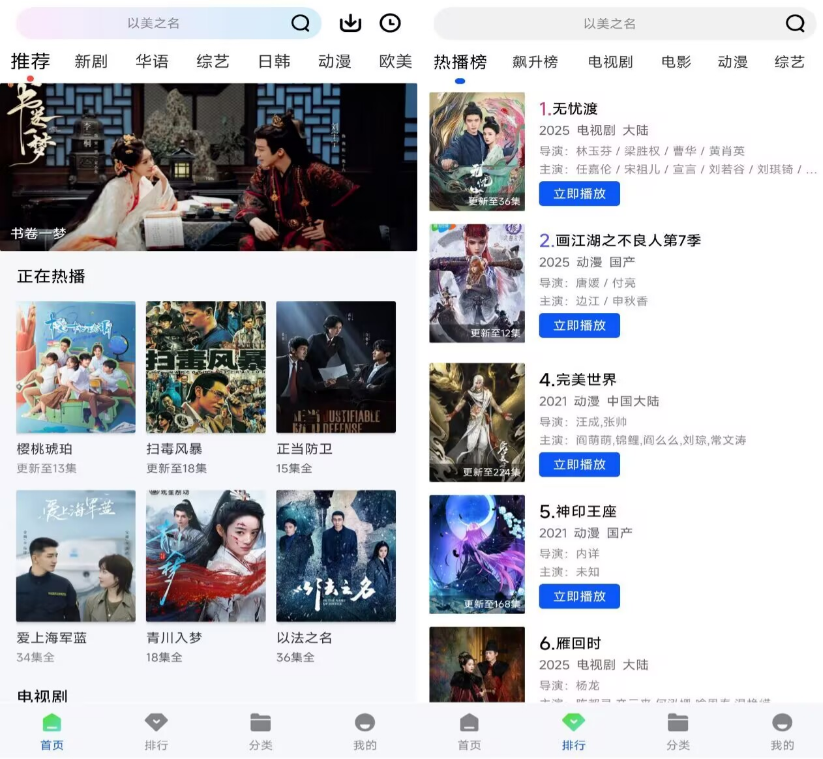Select the 欧美 tab
823x759 pixels.
pyautogui.click(x=395, y=62)
